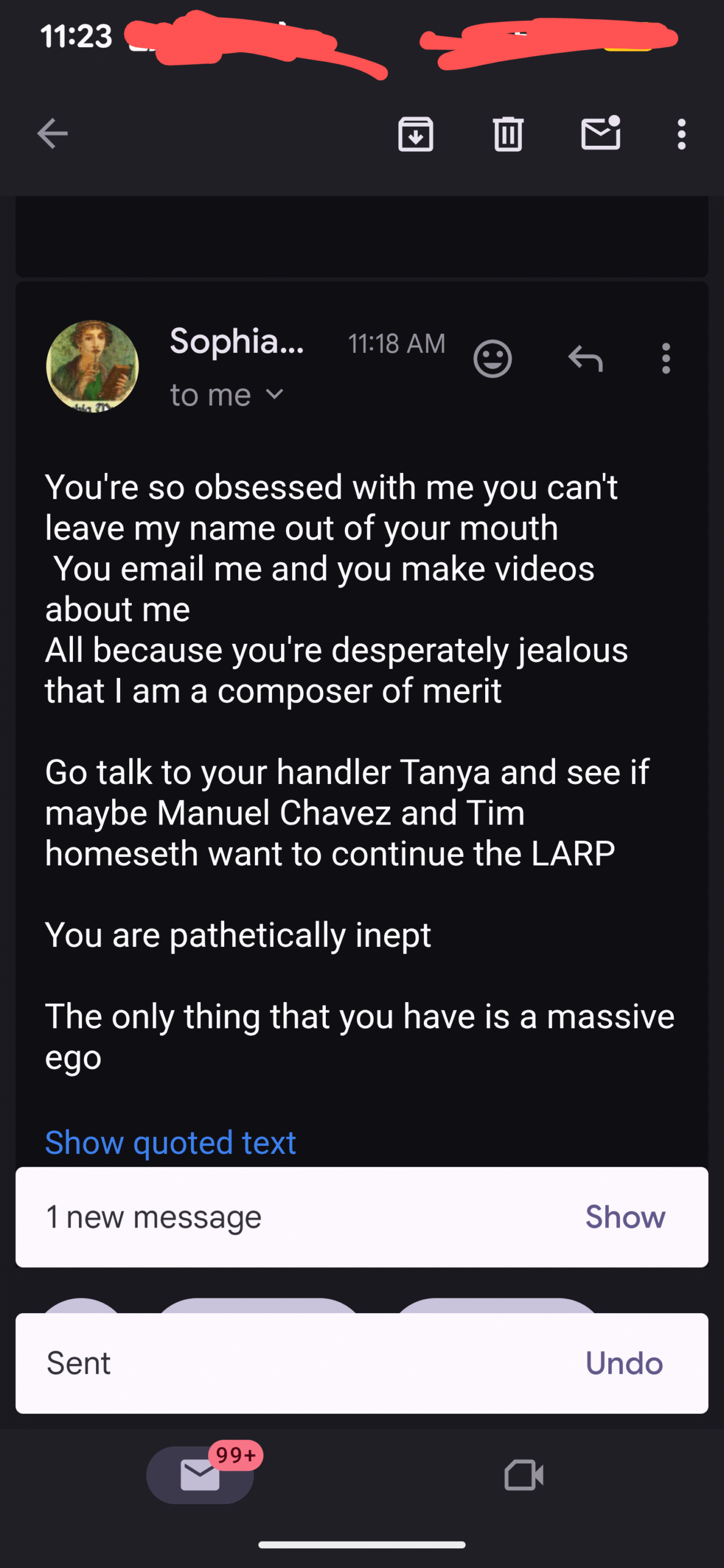Add an emoji reaction to Sophia's email
This screenshot has width=724, height=1568.
[x=492, y=358]
